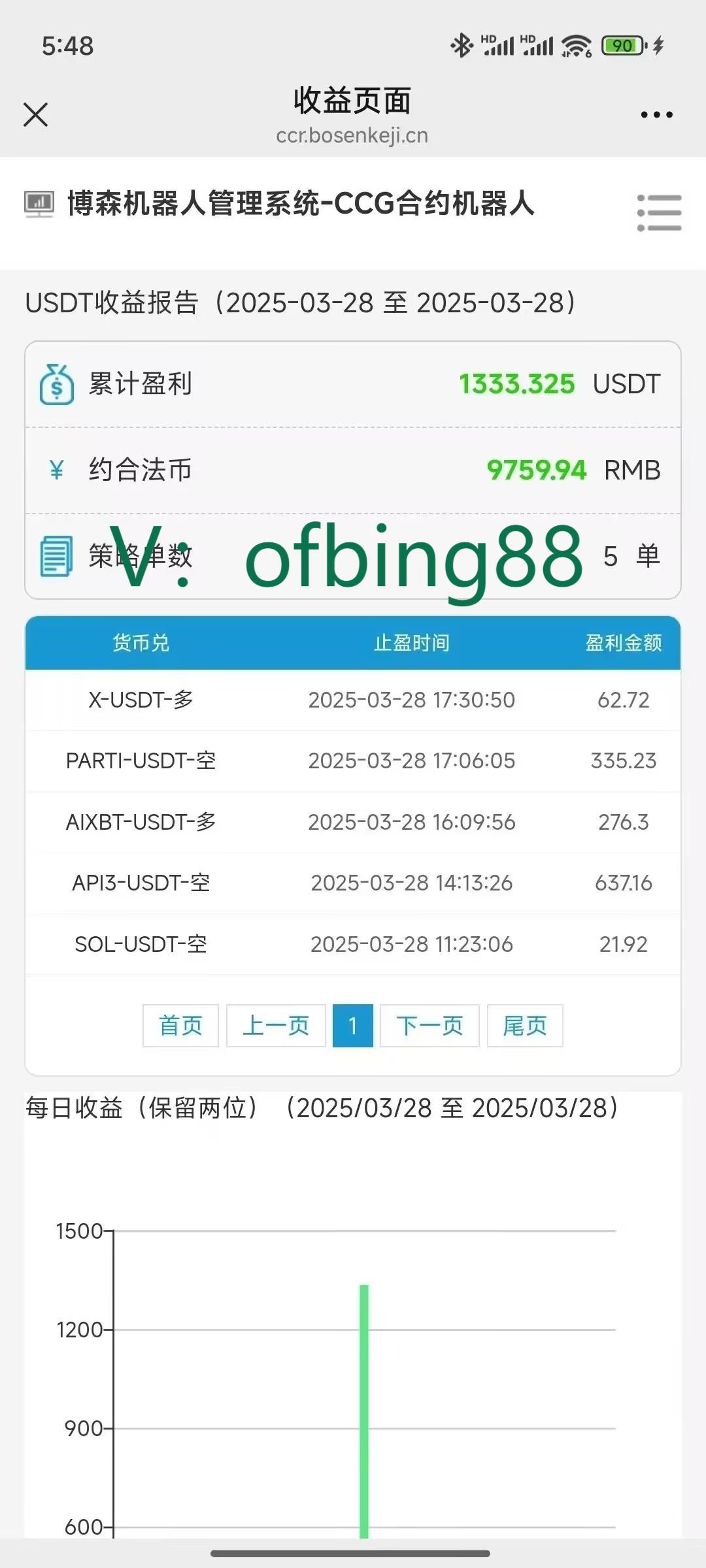The height and width of the screenshot is (1568, 706).
Task: Tap the Wi-Fi icon in the status bar
Action: 575,44
